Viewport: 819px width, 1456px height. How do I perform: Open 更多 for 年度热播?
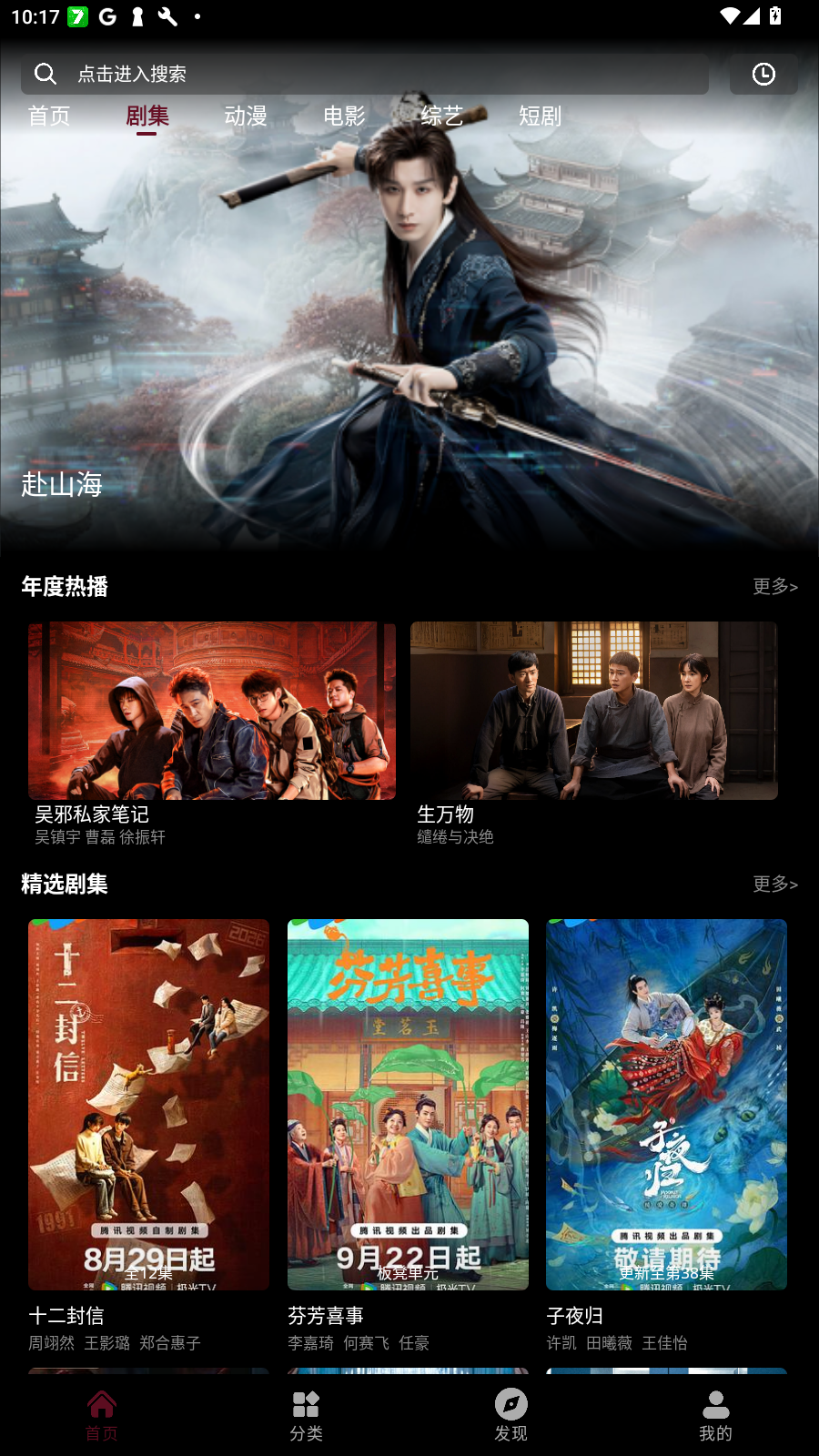[774, 587]
